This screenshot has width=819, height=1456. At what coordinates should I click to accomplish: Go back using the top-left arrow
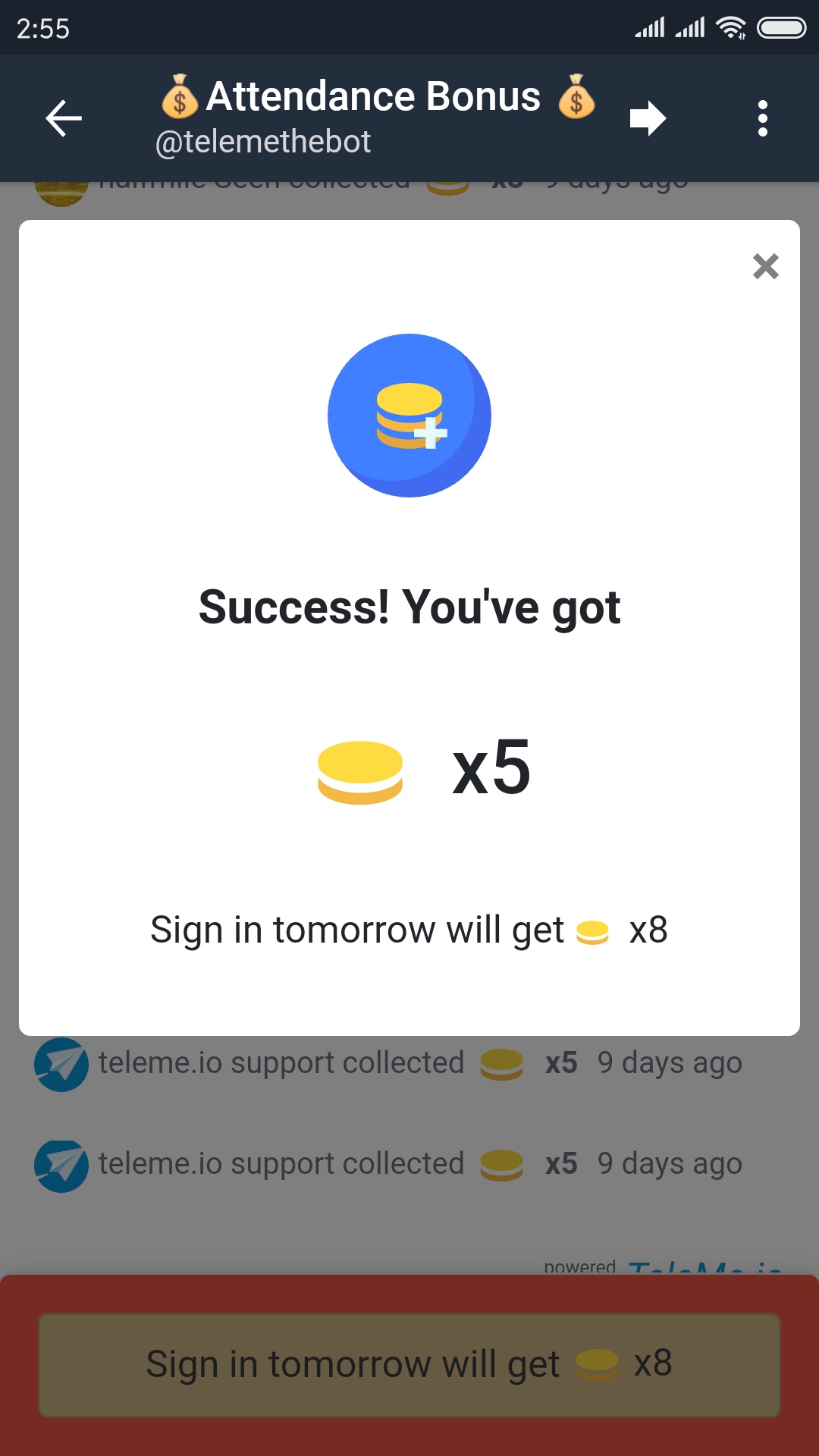tap(64, 118)
